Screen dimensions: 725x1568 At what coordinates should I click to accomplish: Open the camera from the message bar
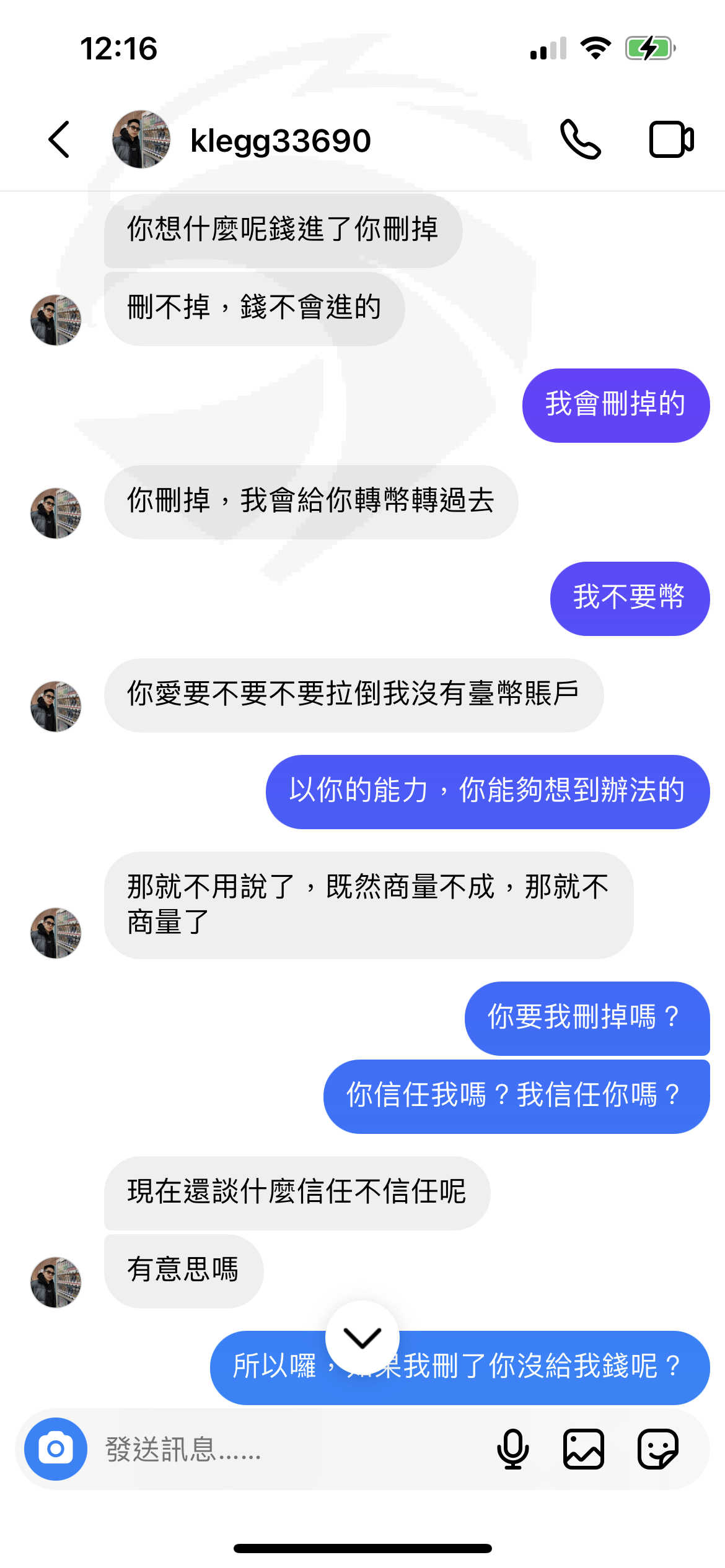click(56, 1449)
